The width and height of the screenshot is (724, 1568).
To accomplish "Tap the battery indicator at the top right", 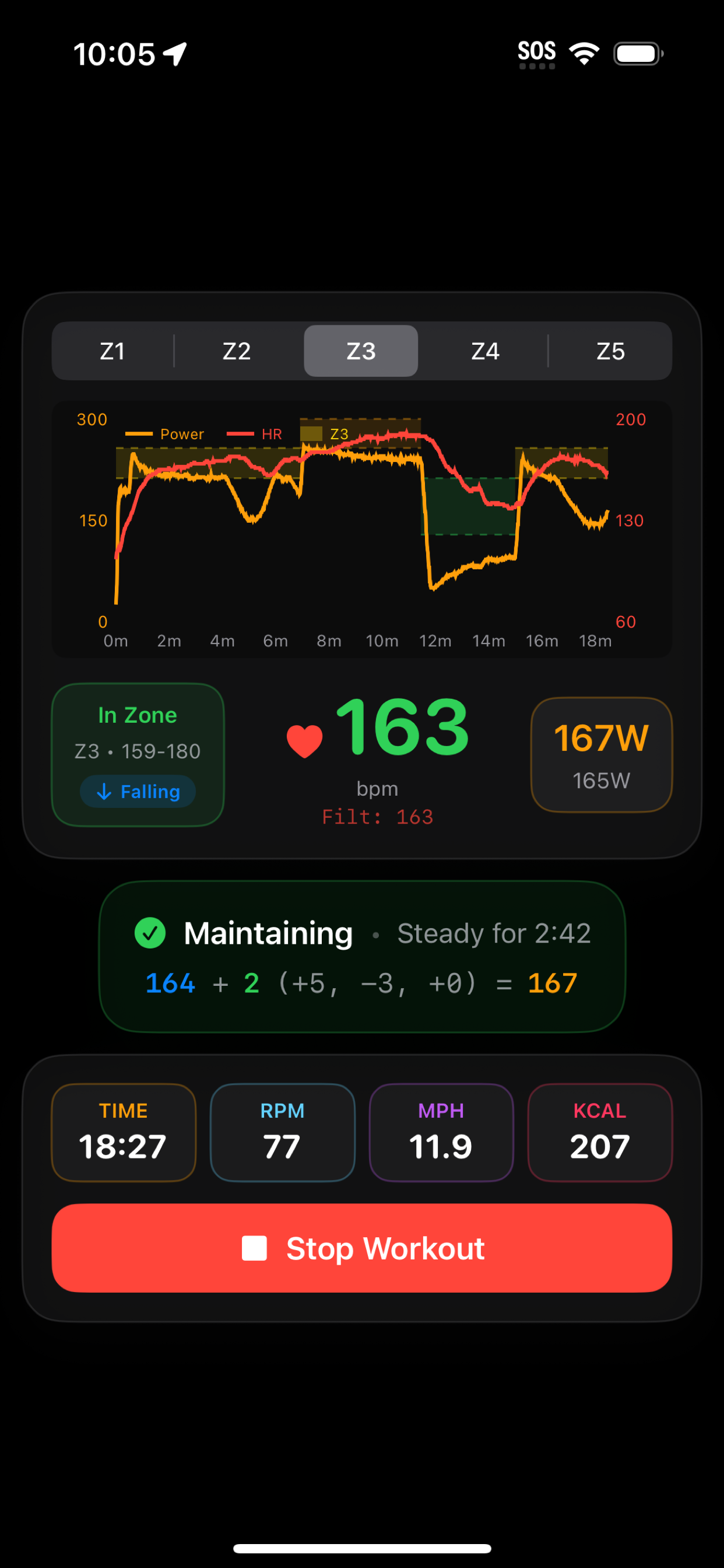I will point(637,54).
